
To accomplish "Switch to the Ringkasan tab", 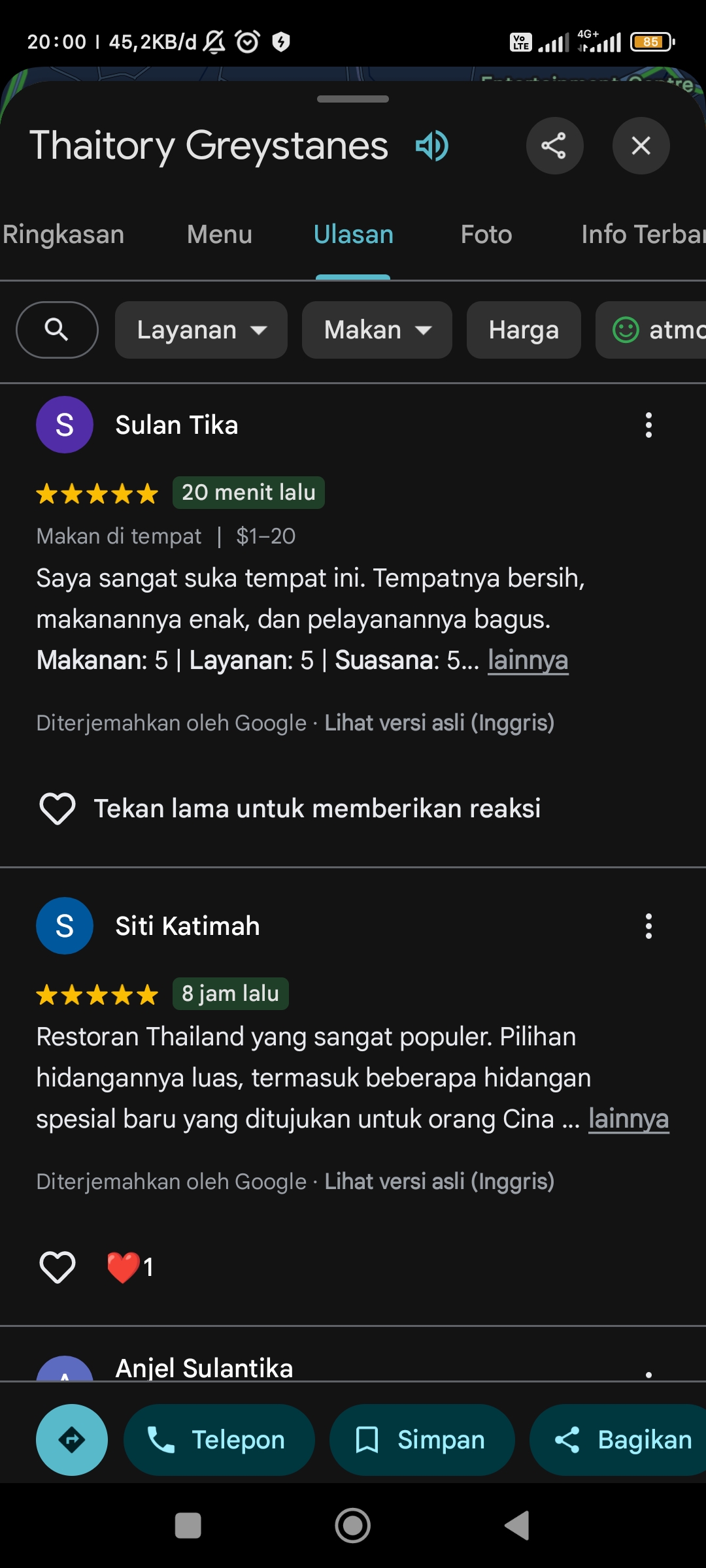I will (x=63, y=235).
